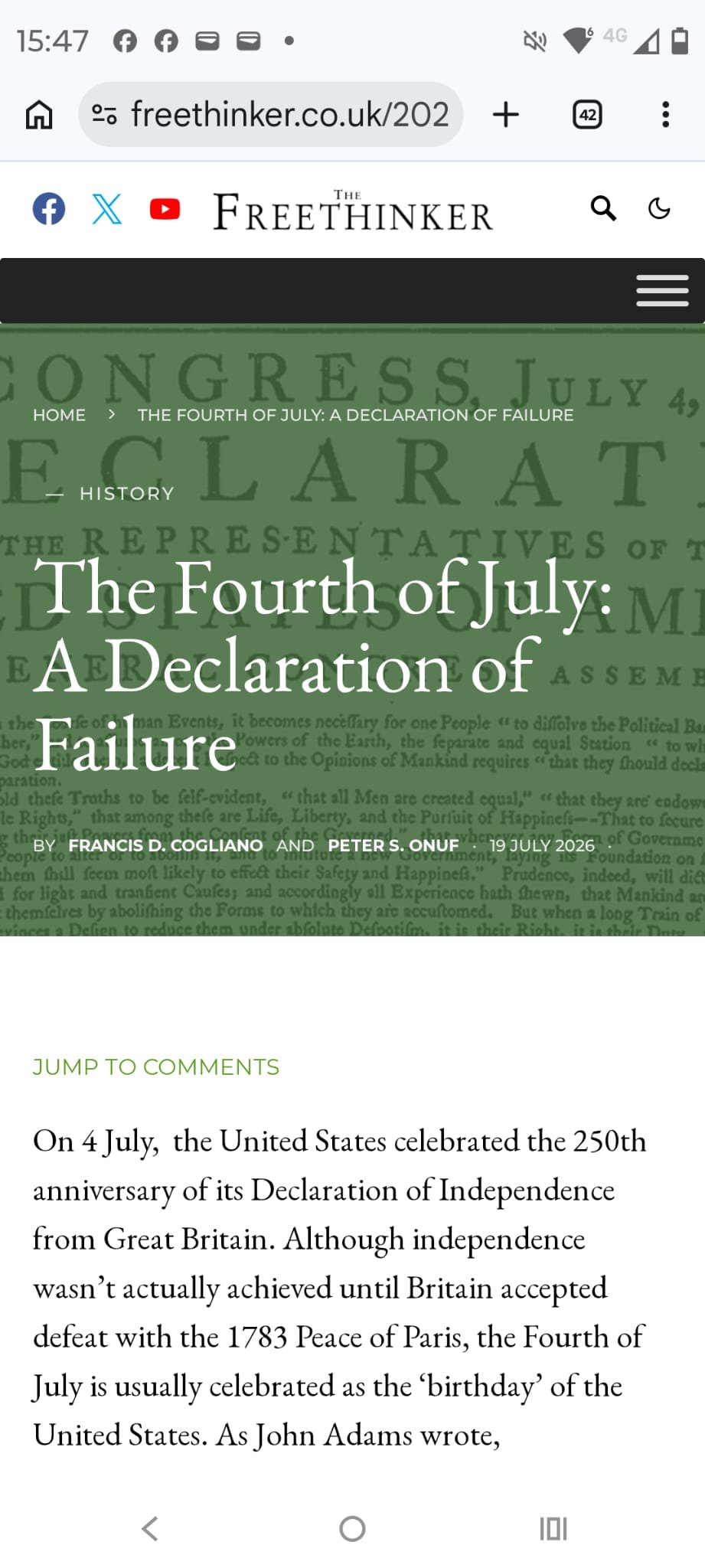Open a new browser tab
705x1568 pixels.
tap(506, 115)
